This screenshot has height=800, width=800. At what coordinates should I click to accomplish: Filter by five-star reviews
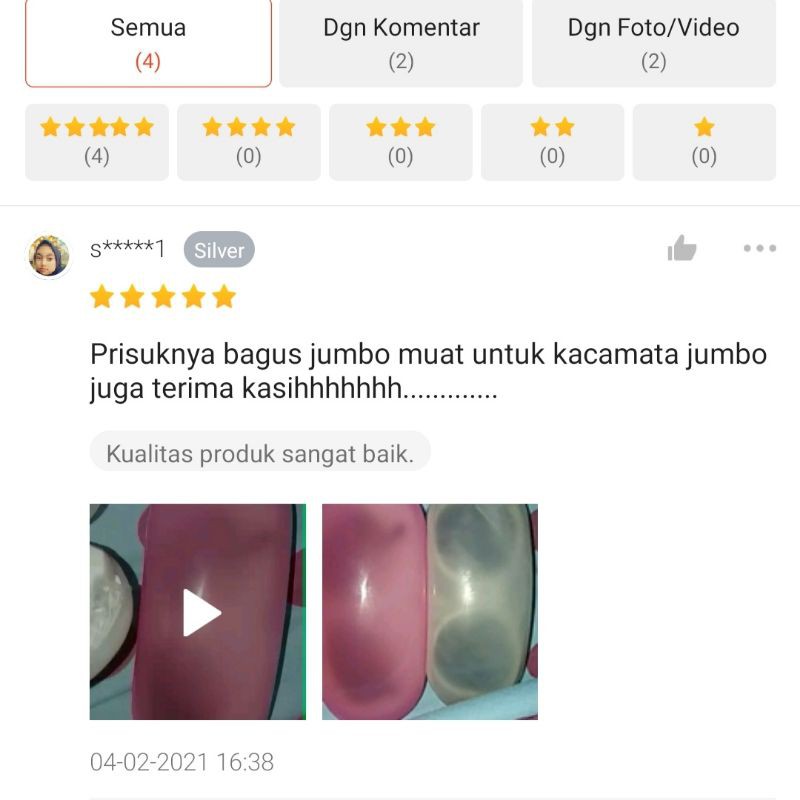[x=97, y=141]
